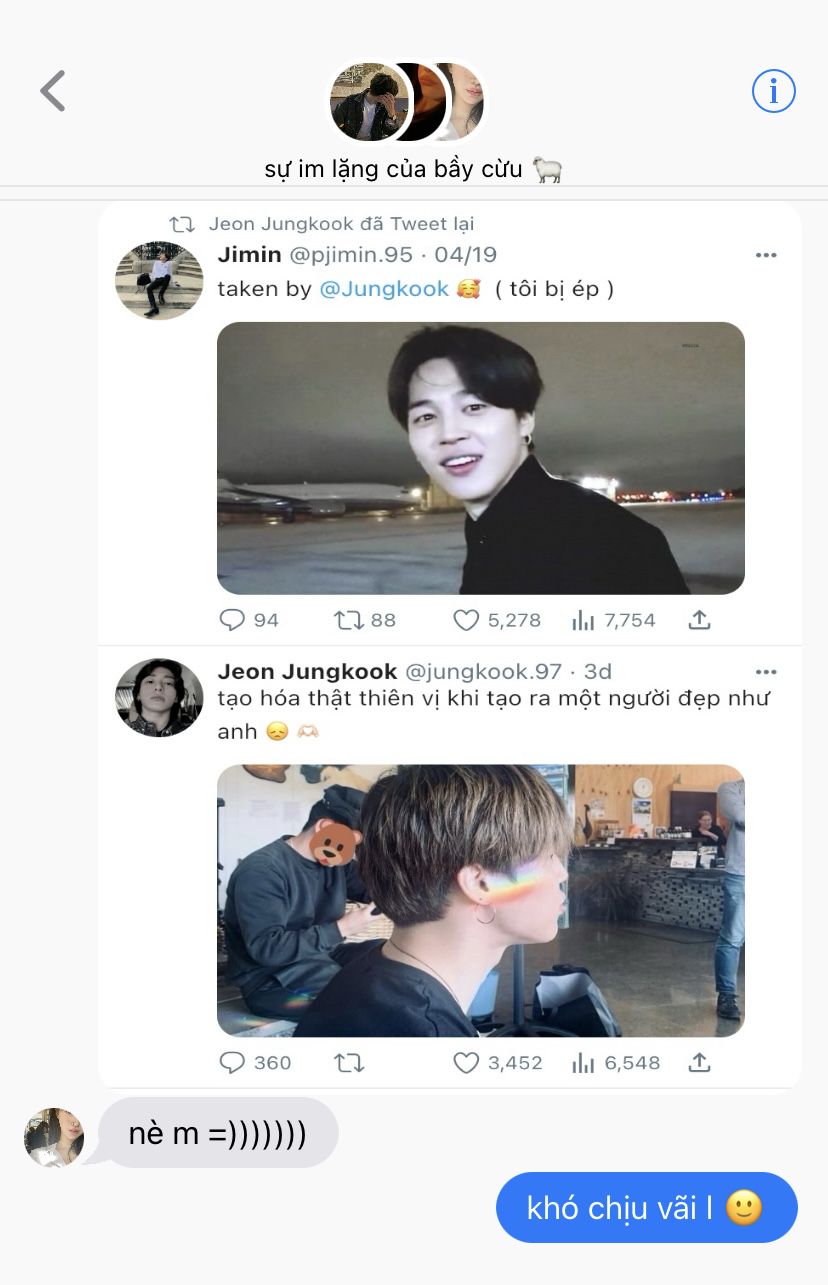Open the conversation info button
The height and width of the screenshot is (1285, 828).
pos(773,92)
